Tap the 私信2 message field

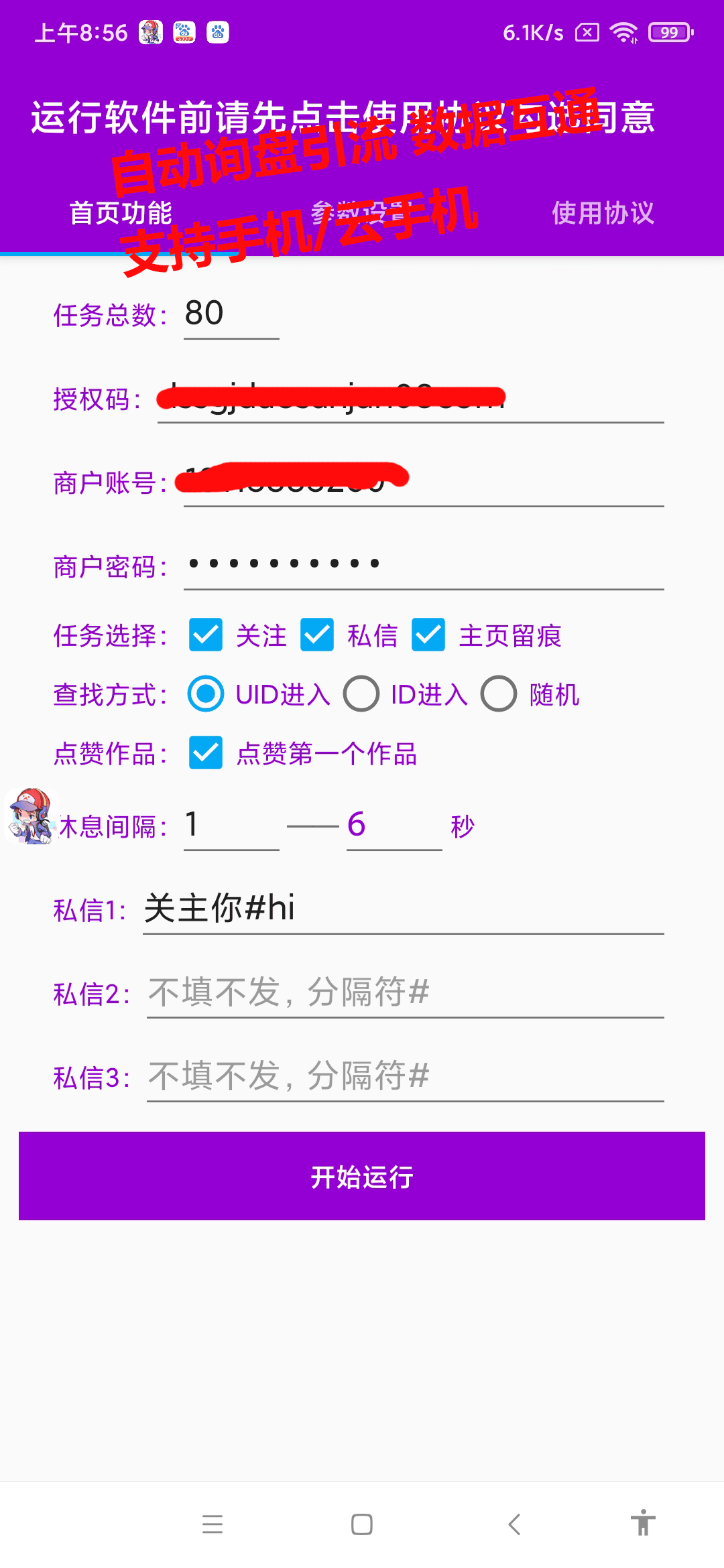point(406,993)
